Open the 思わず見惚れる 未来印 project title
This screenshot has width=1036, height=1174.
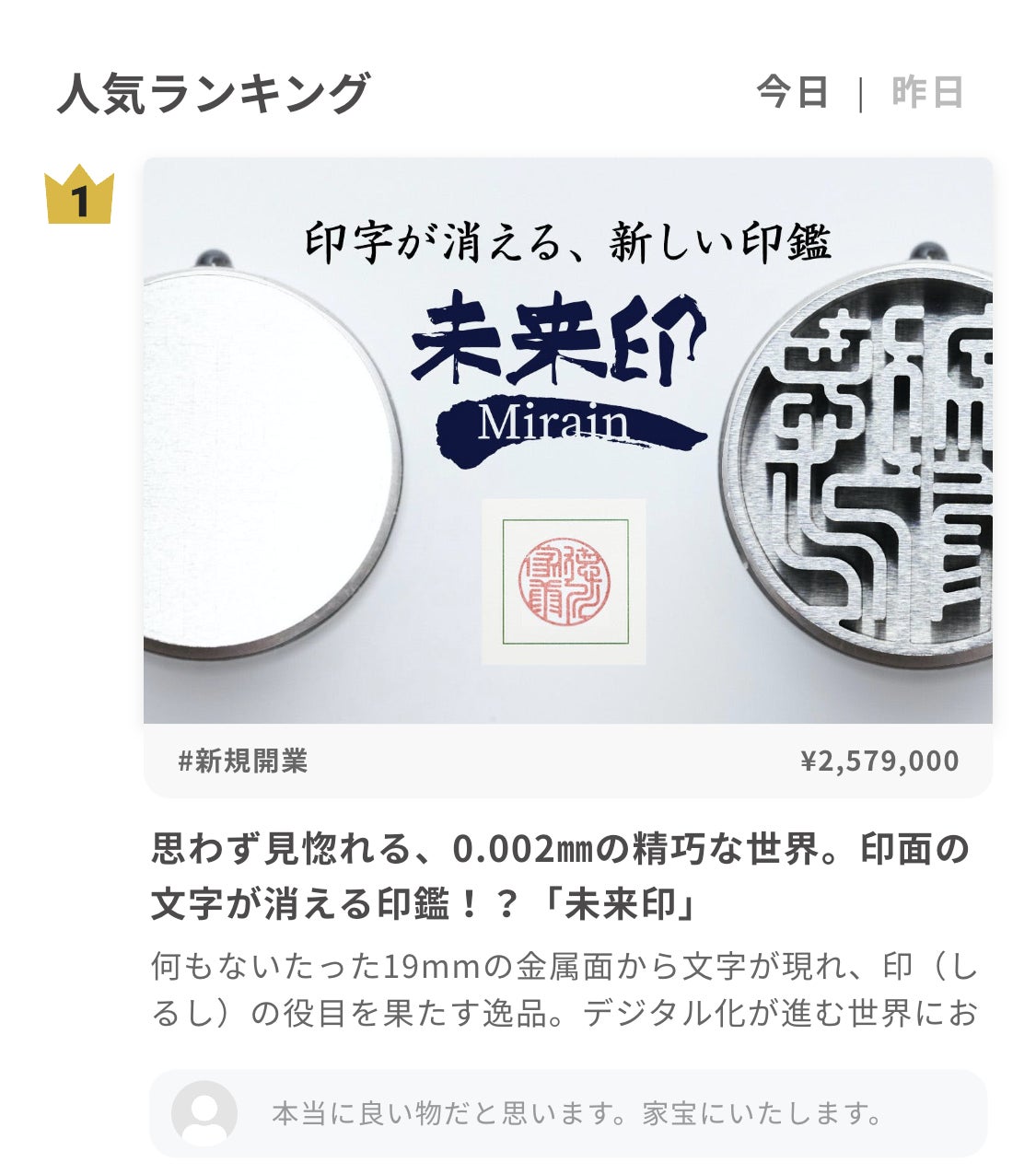pos(560,876)
